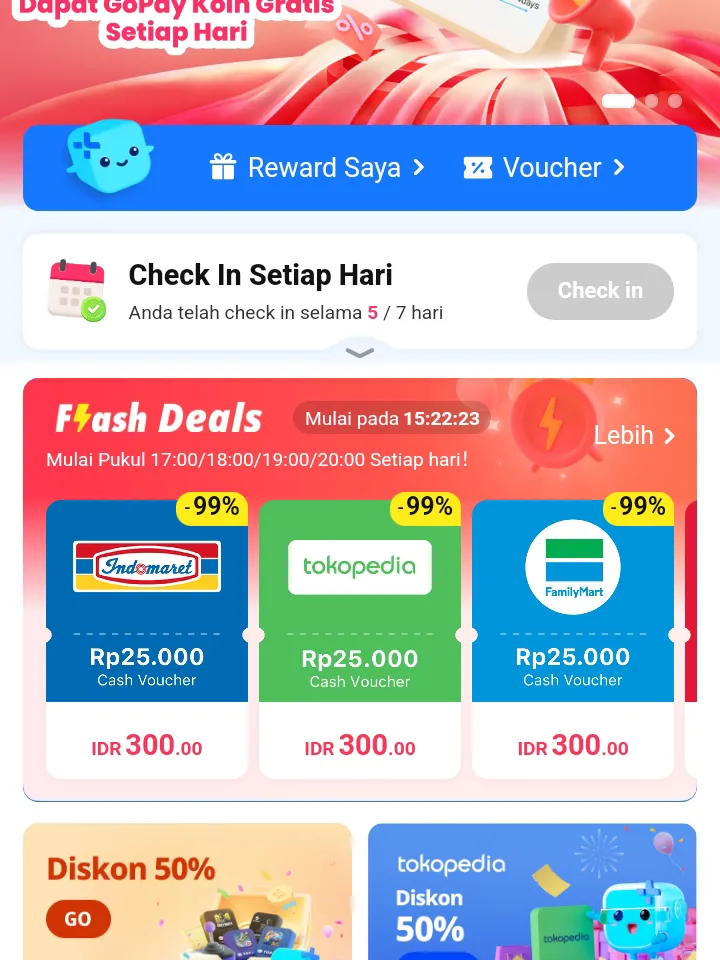
Task: Open Lebih for more Flash Deals
Action: tap(634, 436)
